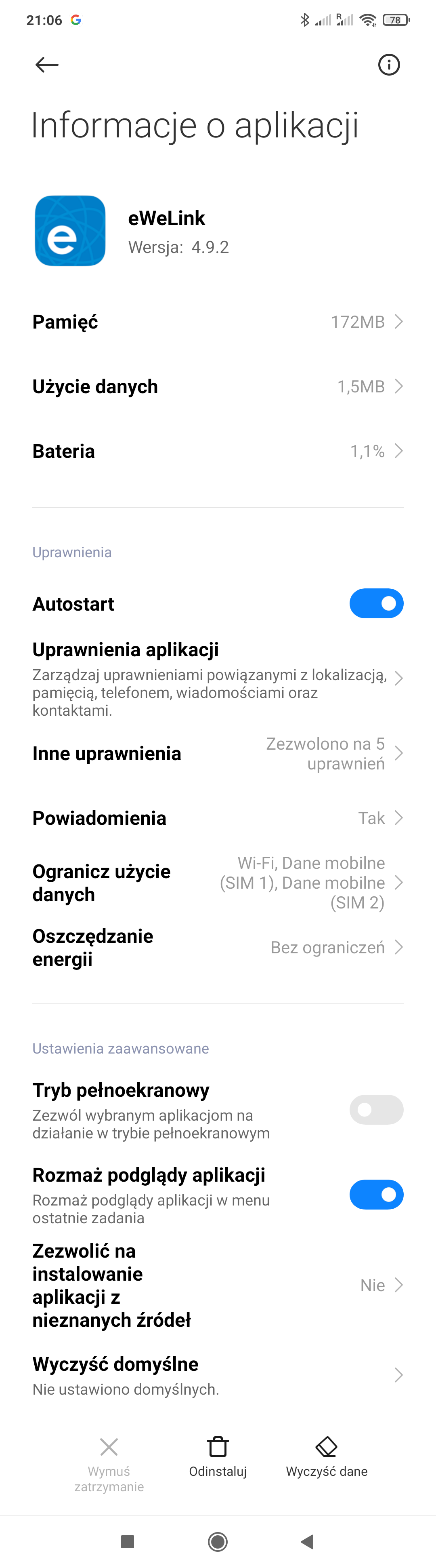The width and height of the screenshot is (436, 1568).
Task: Open Uprawnienia aplikacji
Action: pyautogui.click(x=218, y=678)
